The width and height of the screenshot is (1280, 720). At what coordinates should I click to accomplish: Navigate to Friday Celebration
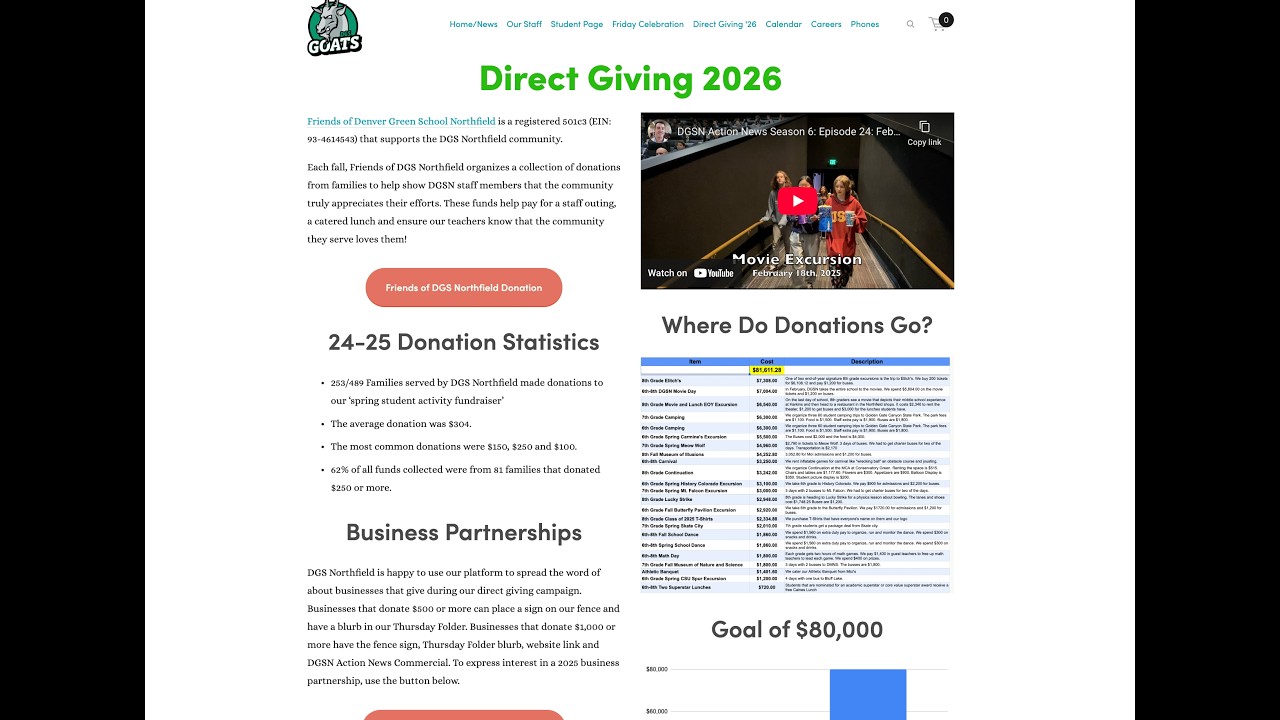[648, 24]
